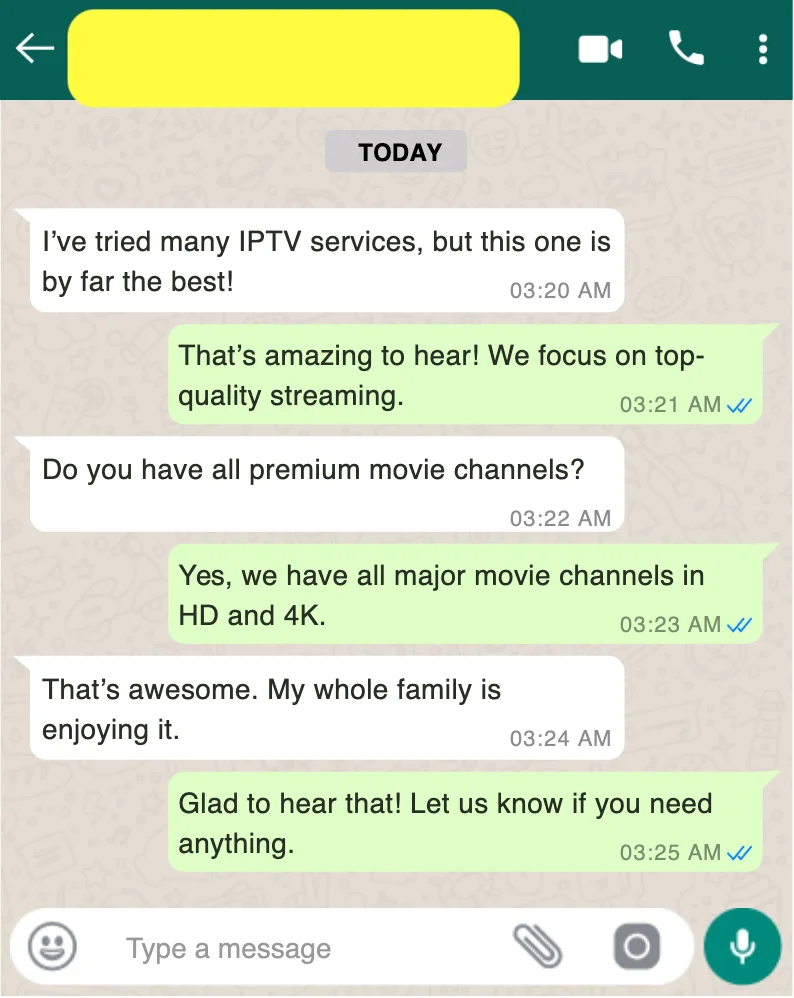
Task: Attach a file with the paperclip
Action: pos(540,946)
